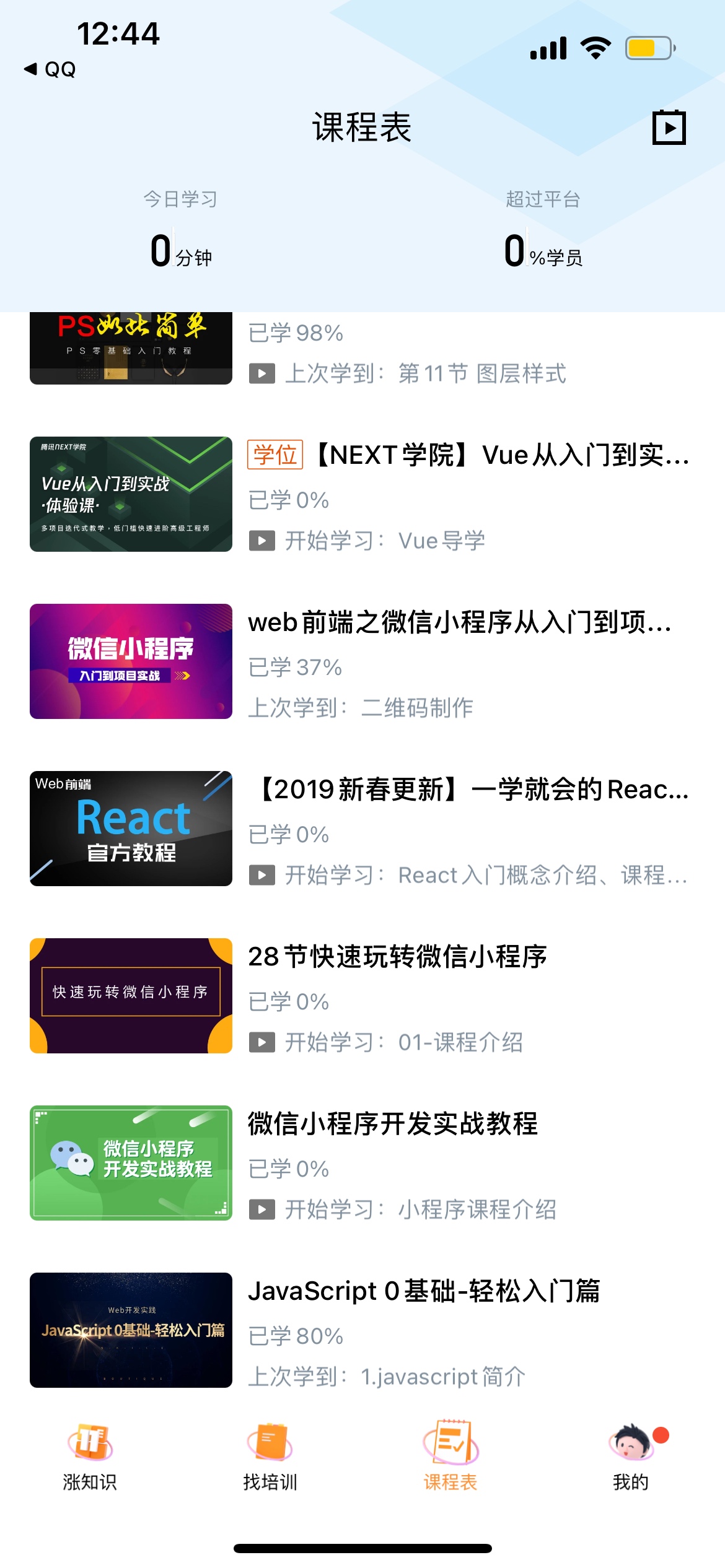Open 2019新春更新 React course
The height and width of the screenshot is (1568, 725).
362,829
